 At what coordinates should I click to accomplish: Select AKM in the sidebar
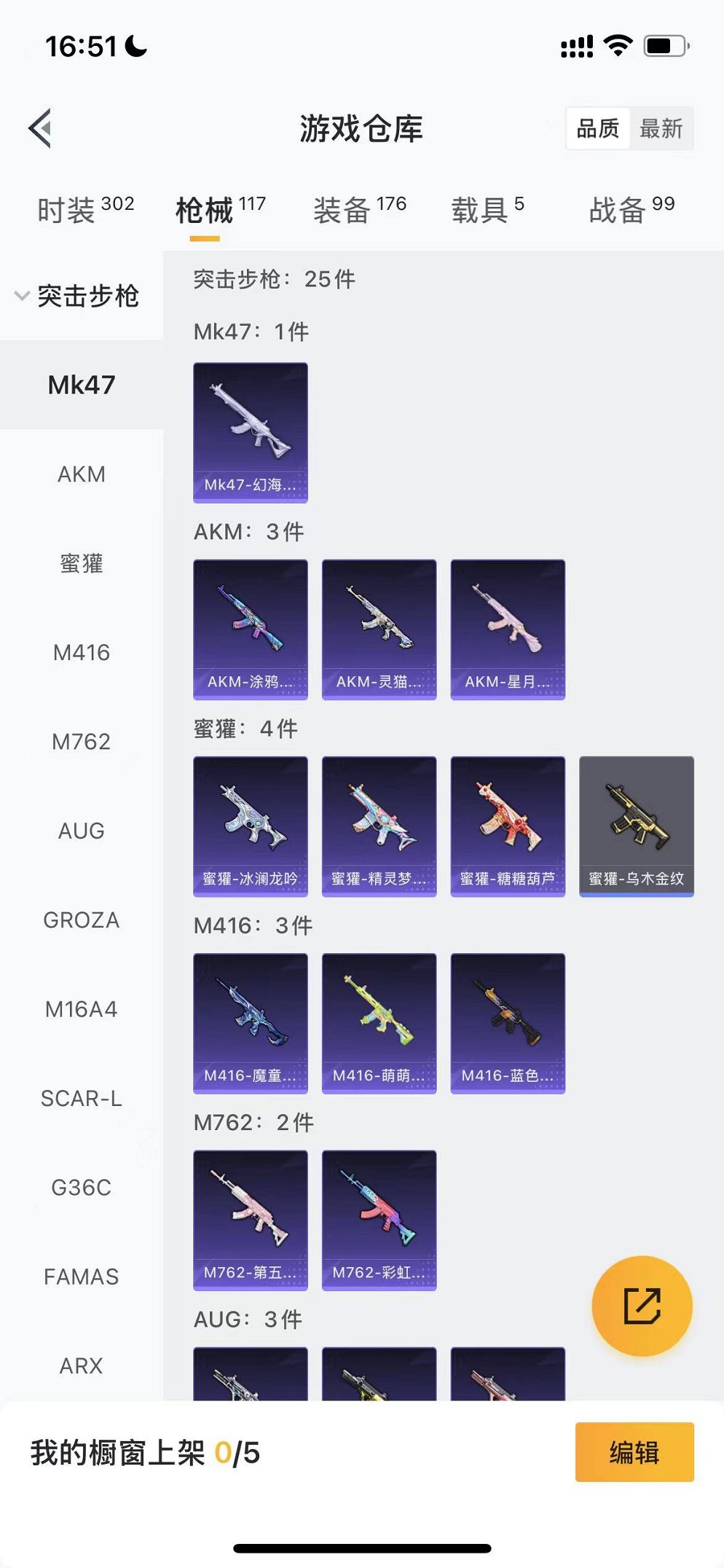pyautogui.click(x=82, y=474)
